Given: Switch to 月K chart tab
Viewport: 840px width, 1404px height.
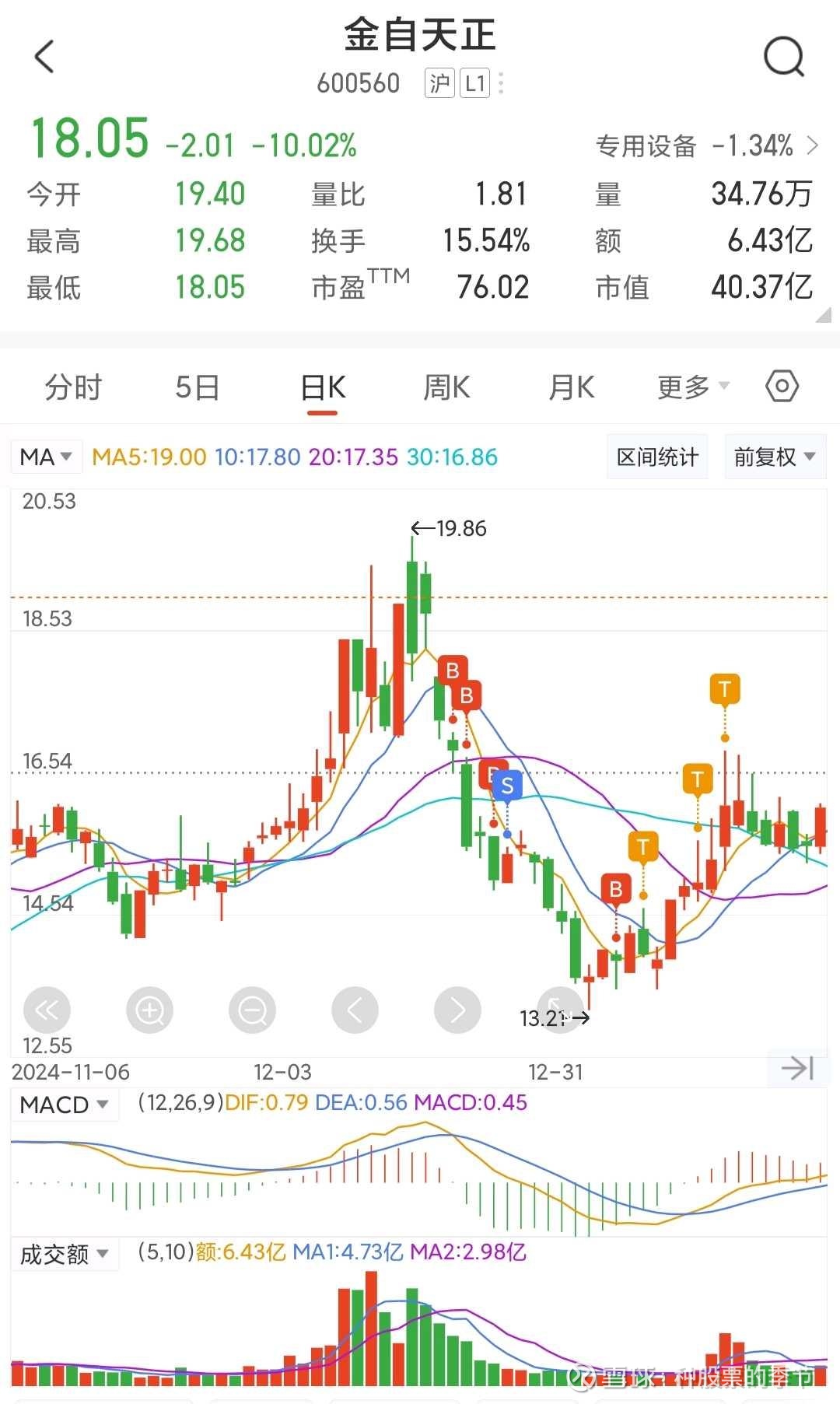Looking at the screenshot, I should tap(572, 387).
